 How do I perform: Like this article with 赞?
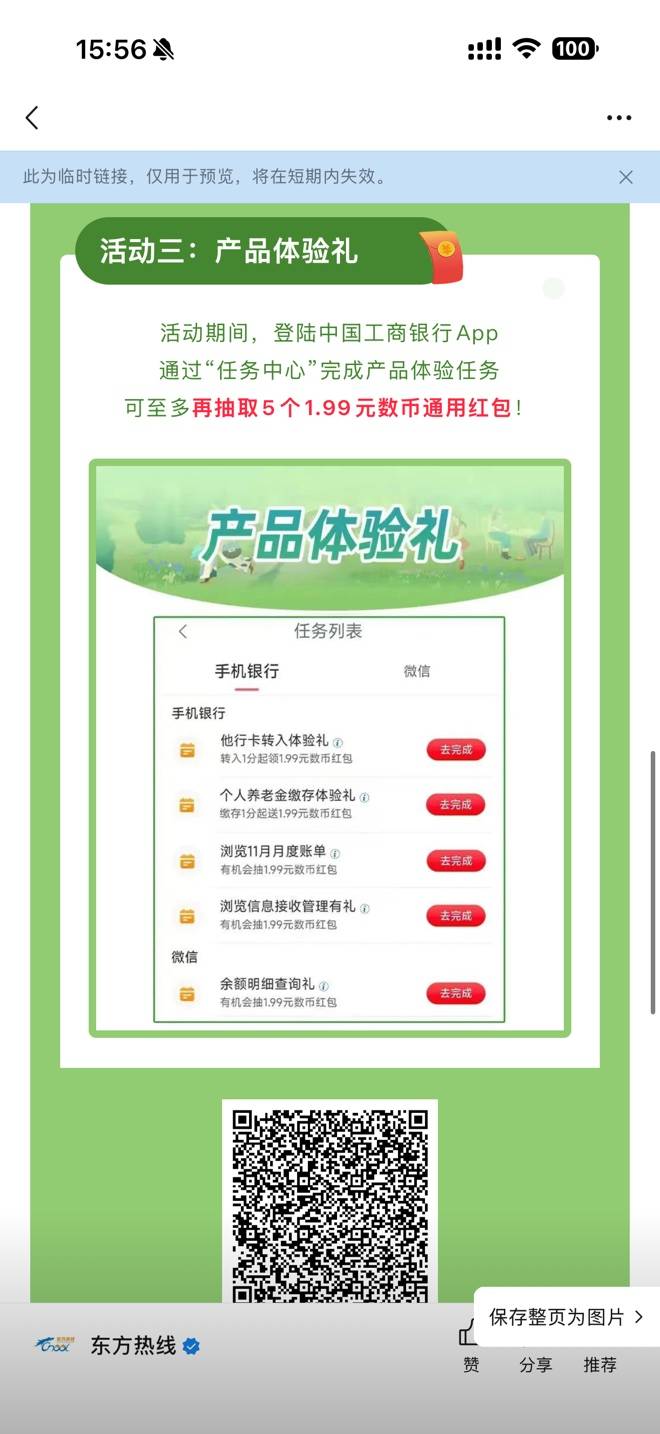pos(471,1349)
